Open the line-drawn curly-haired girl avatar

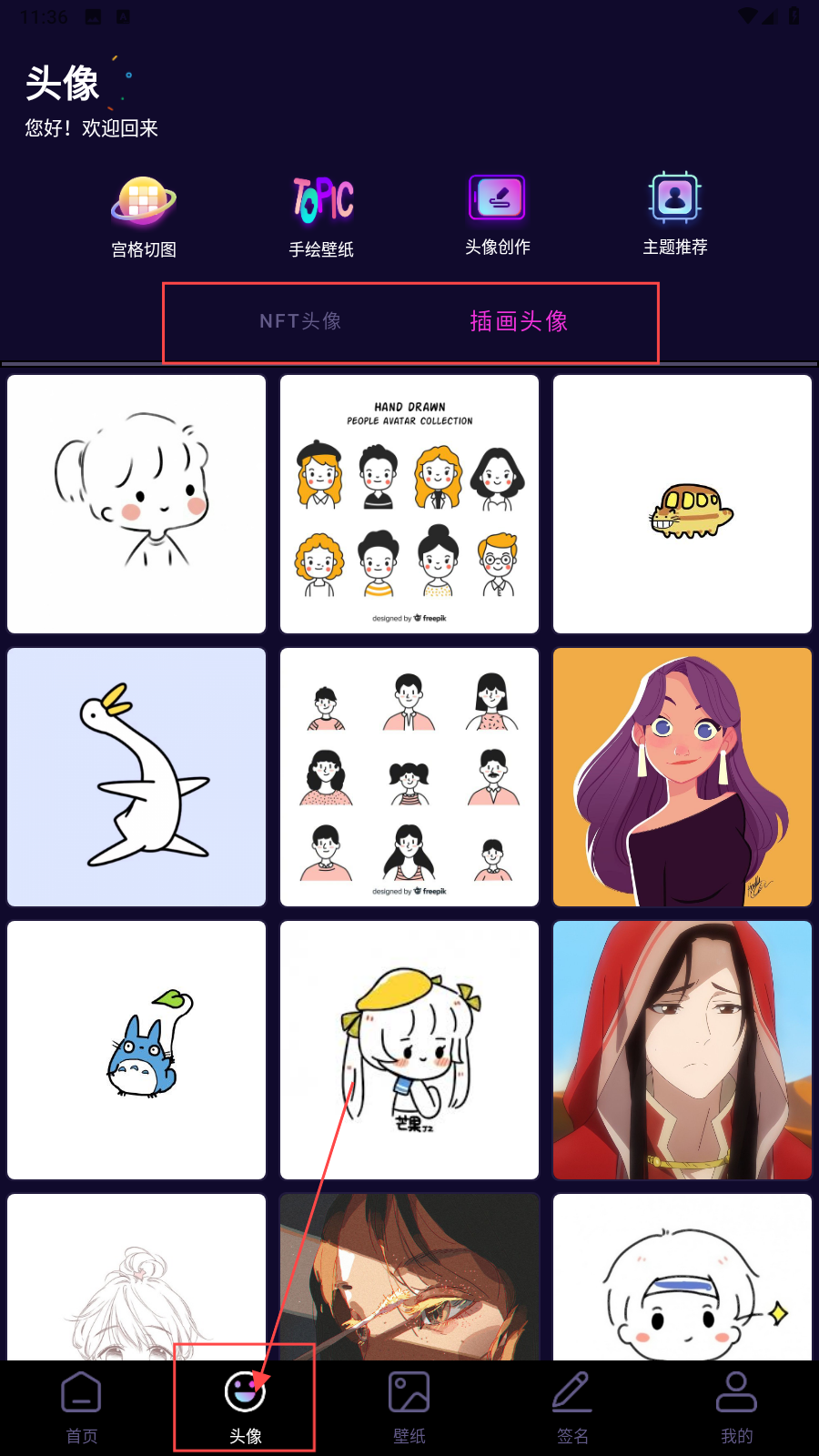pos(136,504)
